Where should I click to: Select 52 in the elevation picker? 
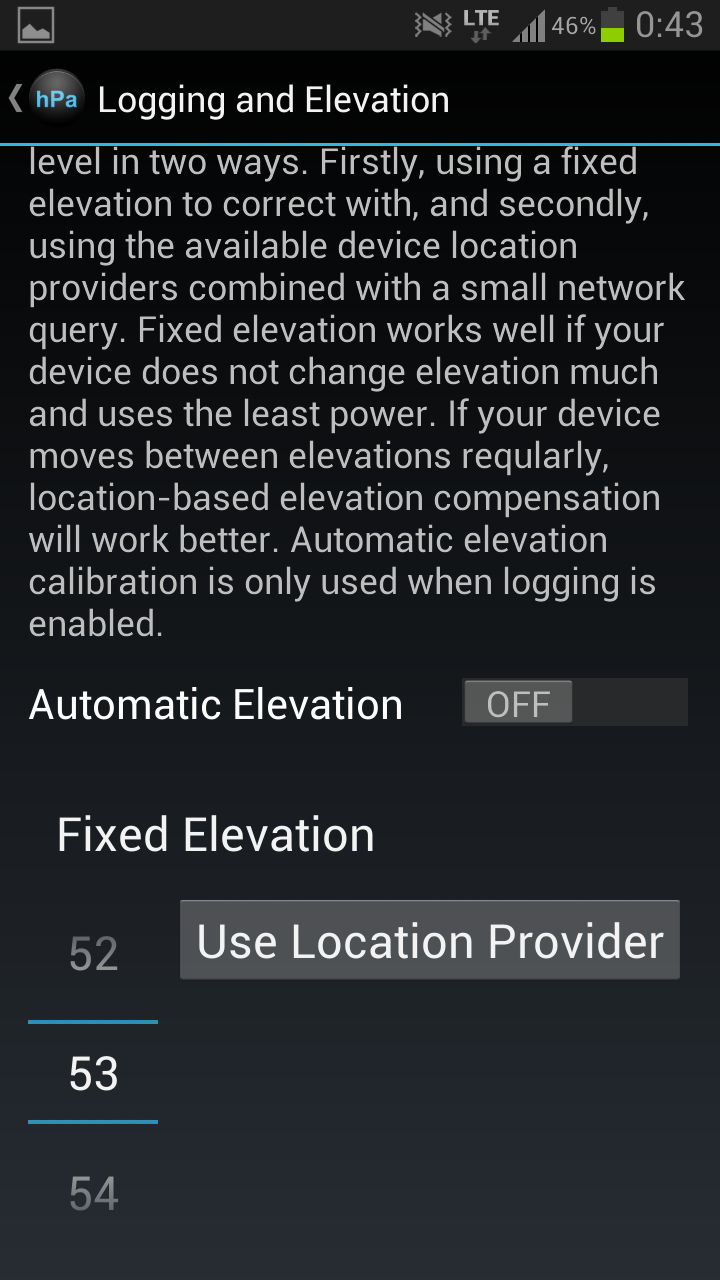(x=93, y=954)
